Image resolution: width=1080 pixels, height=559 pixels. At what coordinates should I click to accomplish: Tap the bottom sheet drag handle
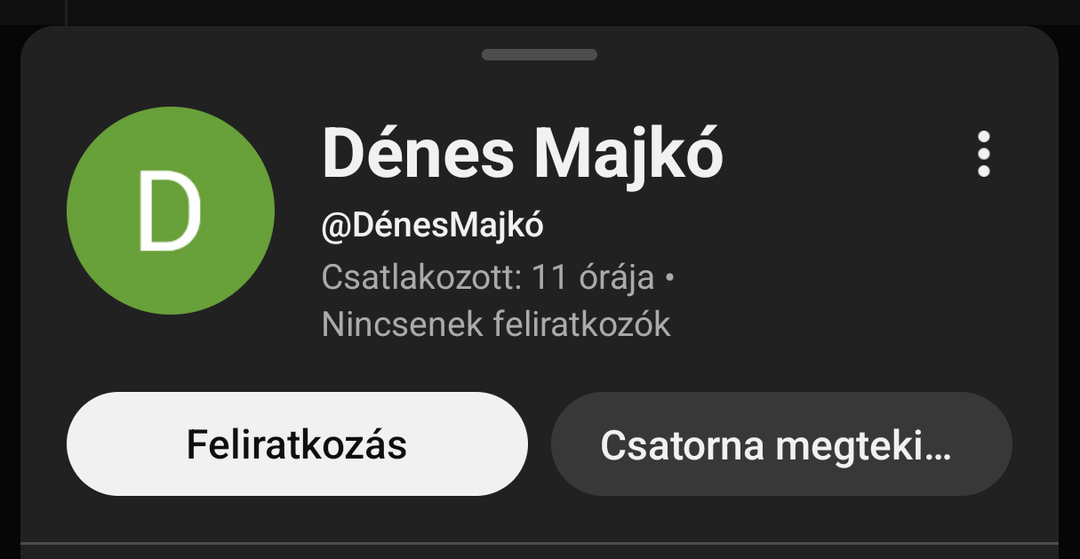pos(539,54)
